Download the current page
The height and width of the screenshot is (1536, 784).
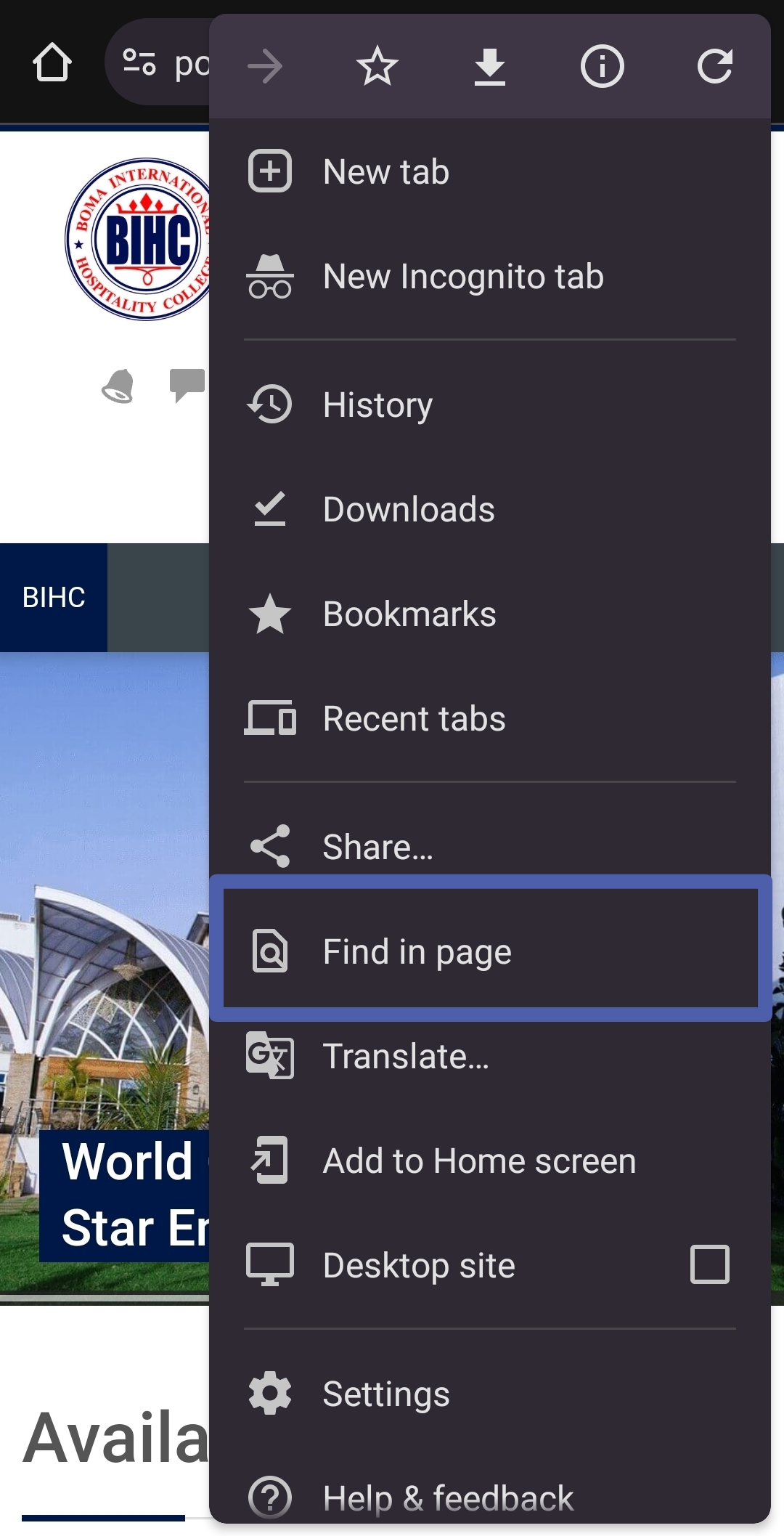pos(490,67)
